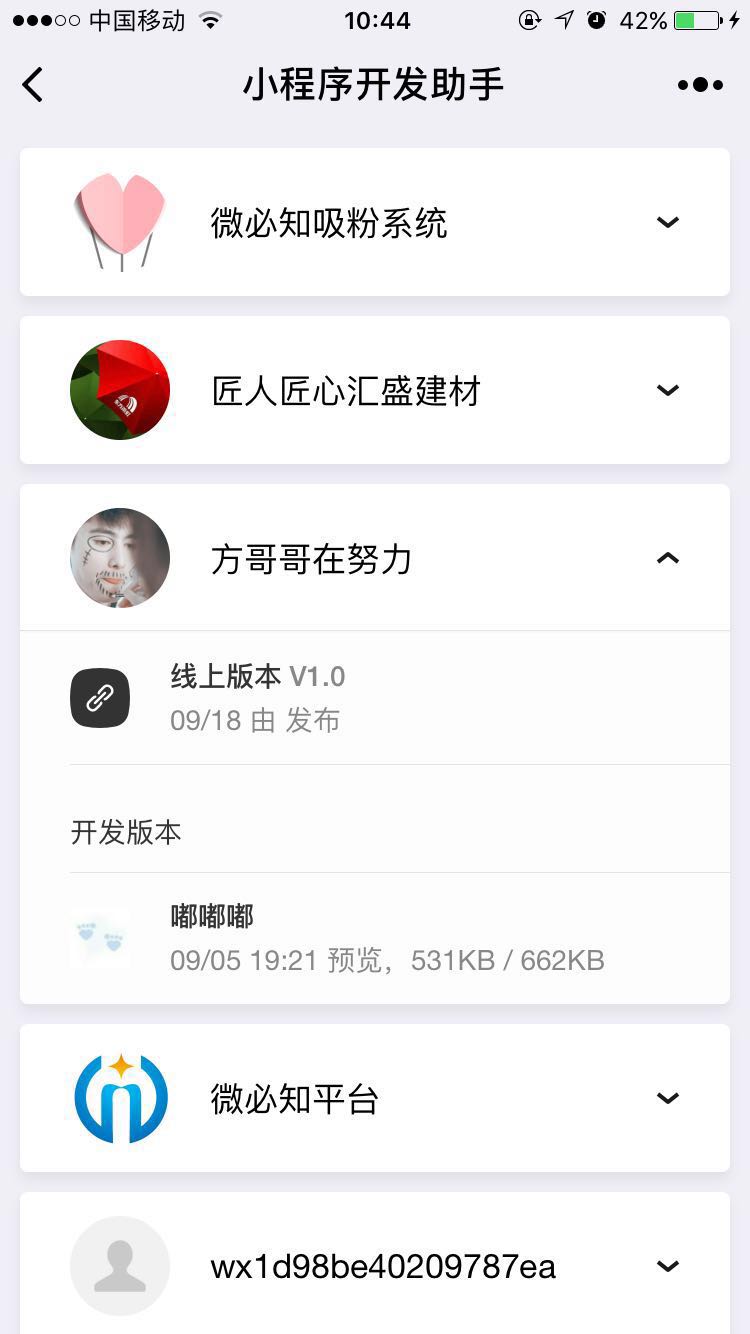Click the 微必知平台 blue logo icon

[119, 1097]
